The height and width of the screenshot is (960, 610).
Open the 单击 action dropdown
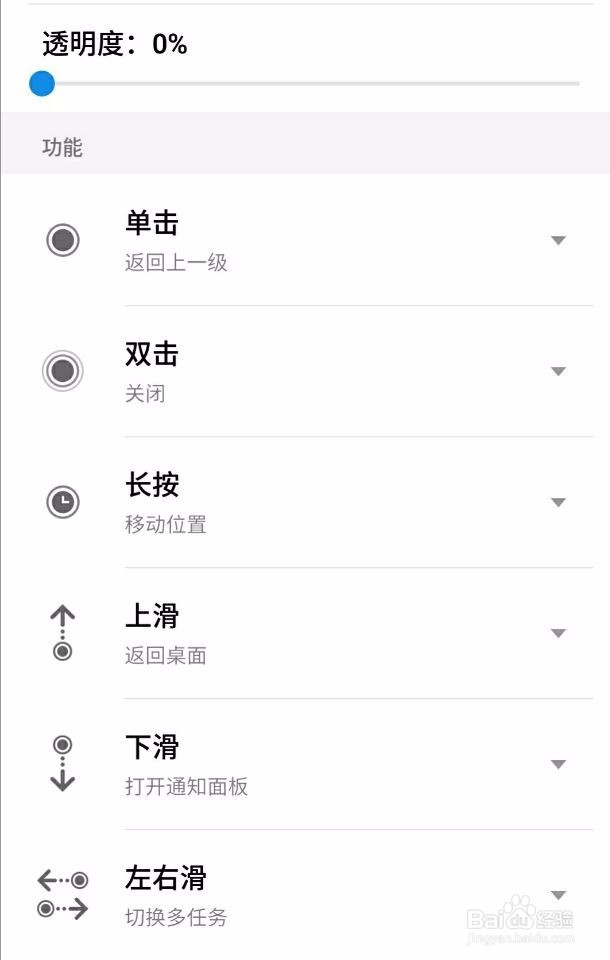tap(558, 240)
